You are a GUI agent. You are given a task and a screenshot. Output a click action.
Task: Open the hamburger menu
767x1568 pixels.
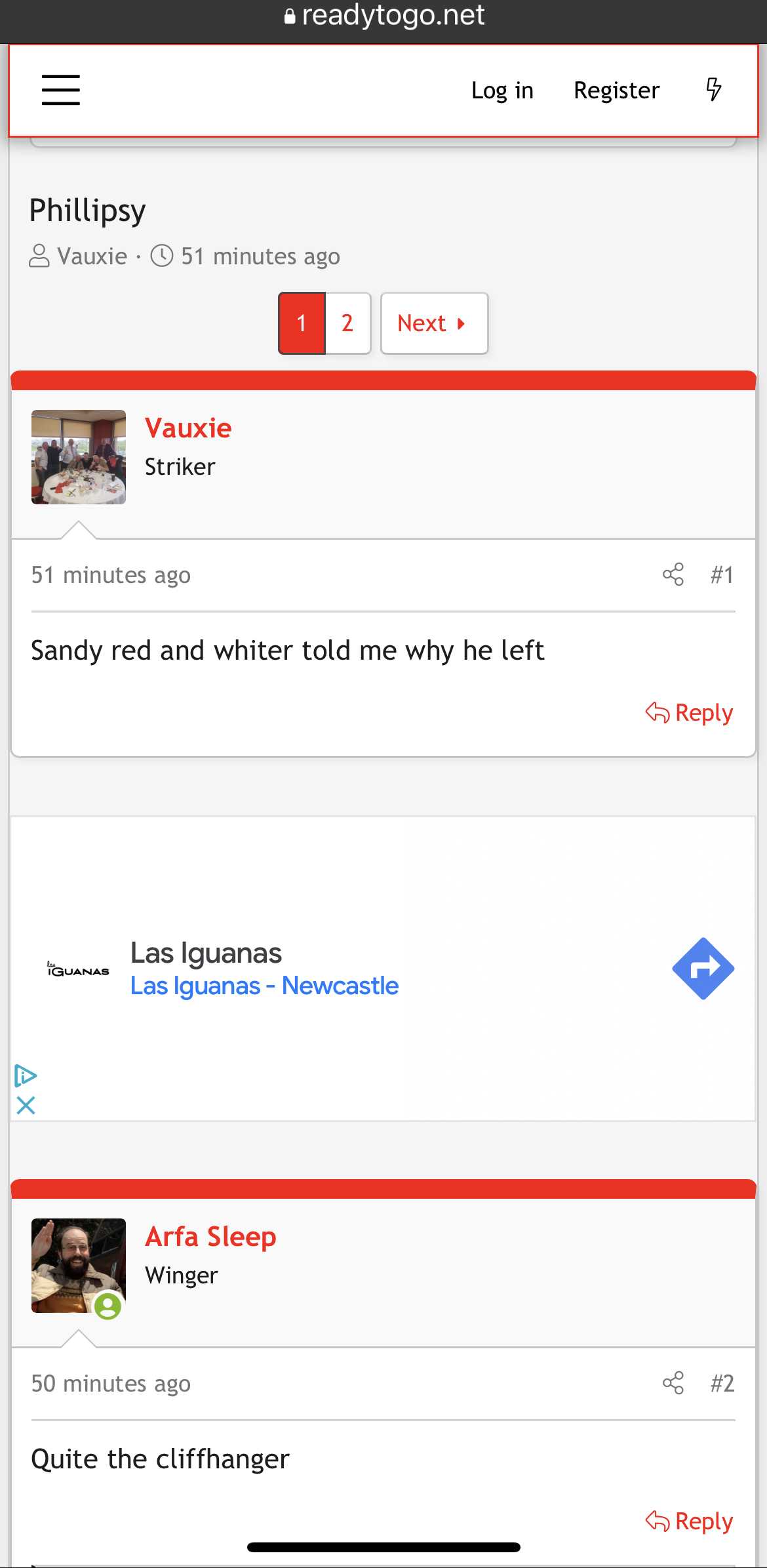(x=61, y=90)
